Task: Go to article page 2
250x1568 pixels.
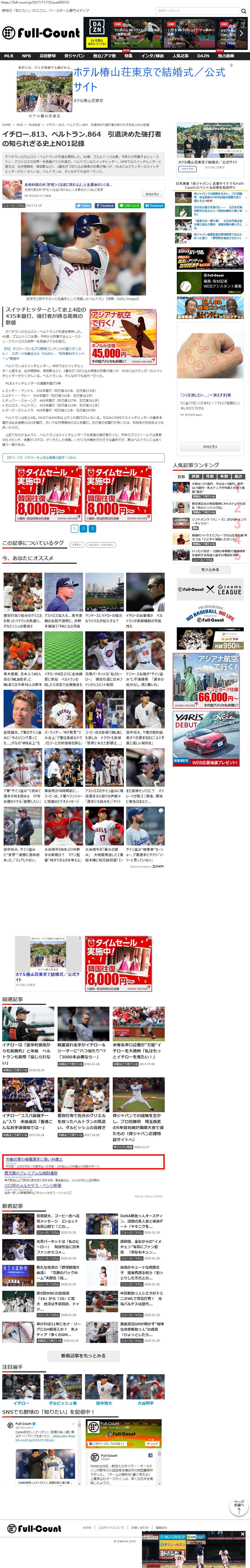Action: click(x=83, y=529)
